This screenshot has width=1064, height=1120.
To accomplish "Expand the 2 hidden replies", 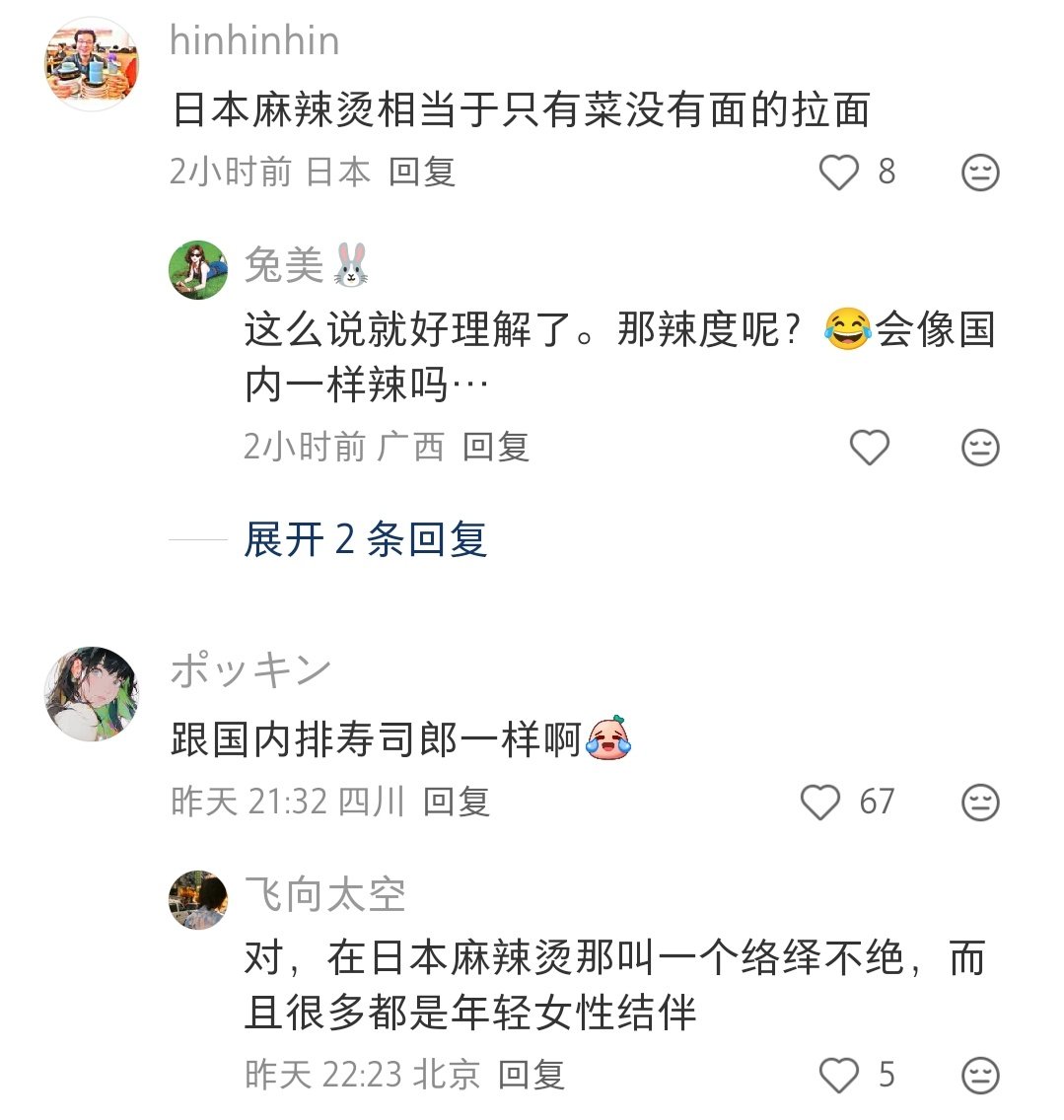I will point(366,539).
